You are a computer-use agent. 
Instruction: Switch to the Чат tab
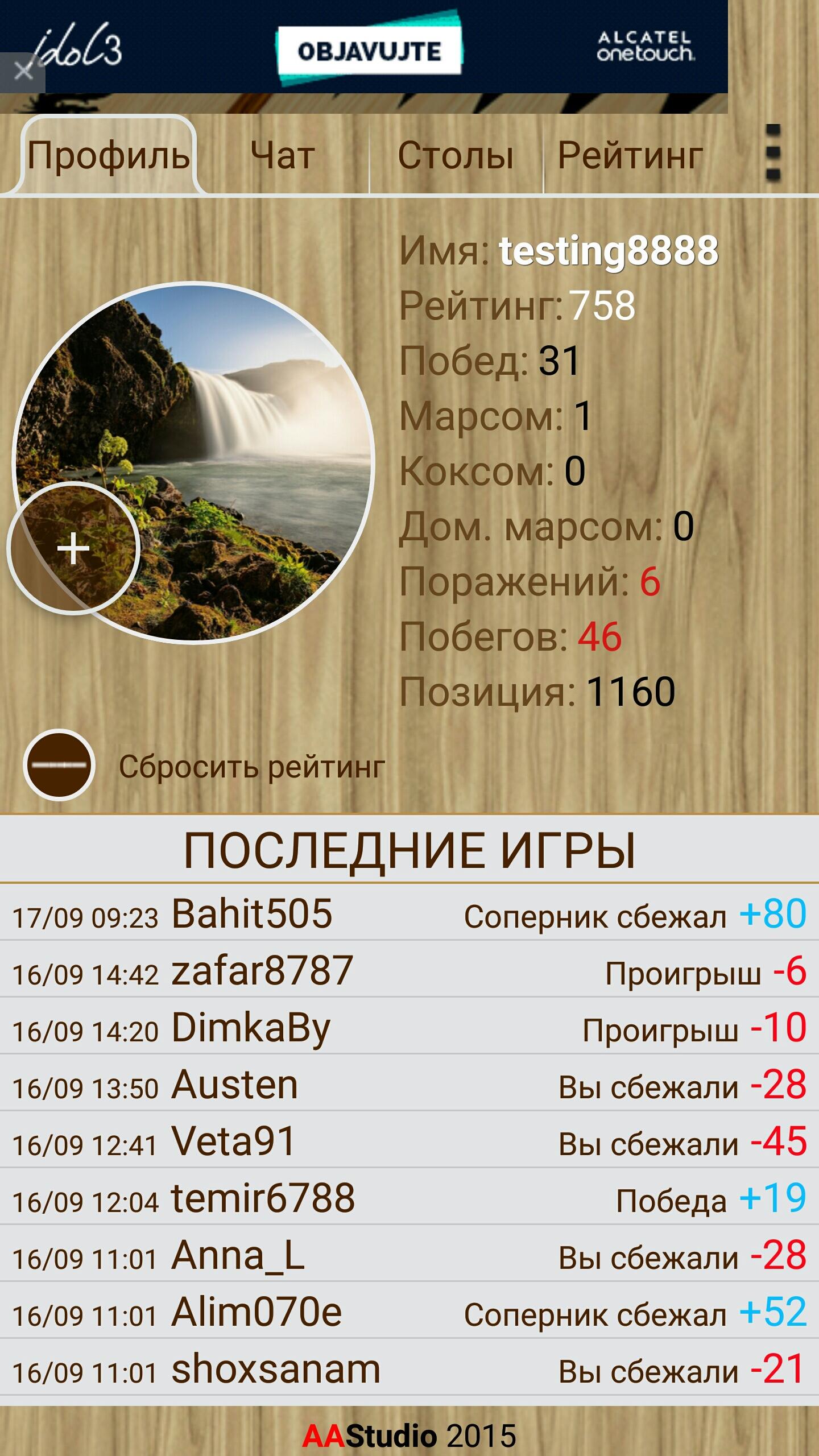283,155
